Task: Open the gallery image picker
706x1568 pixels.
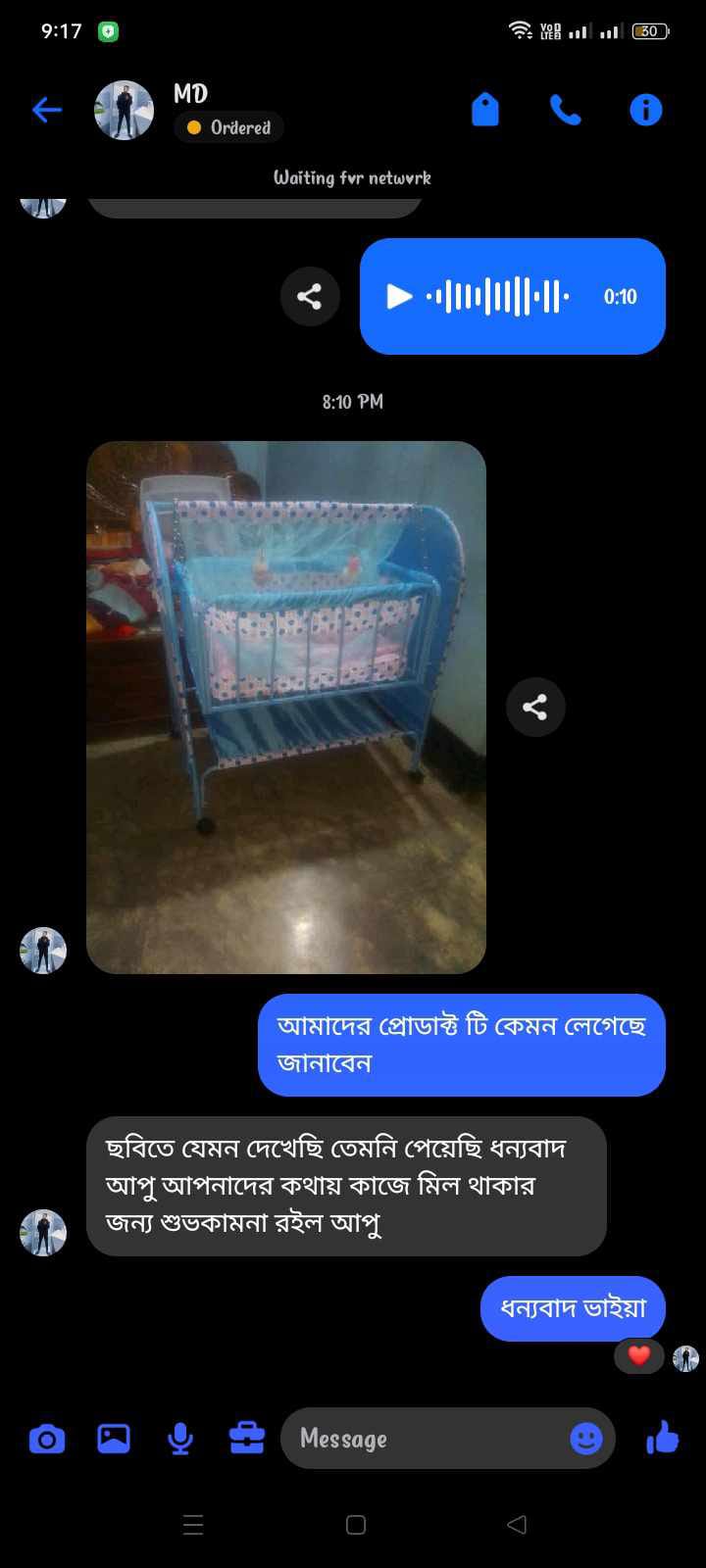Action: (x=114, y=1439)
